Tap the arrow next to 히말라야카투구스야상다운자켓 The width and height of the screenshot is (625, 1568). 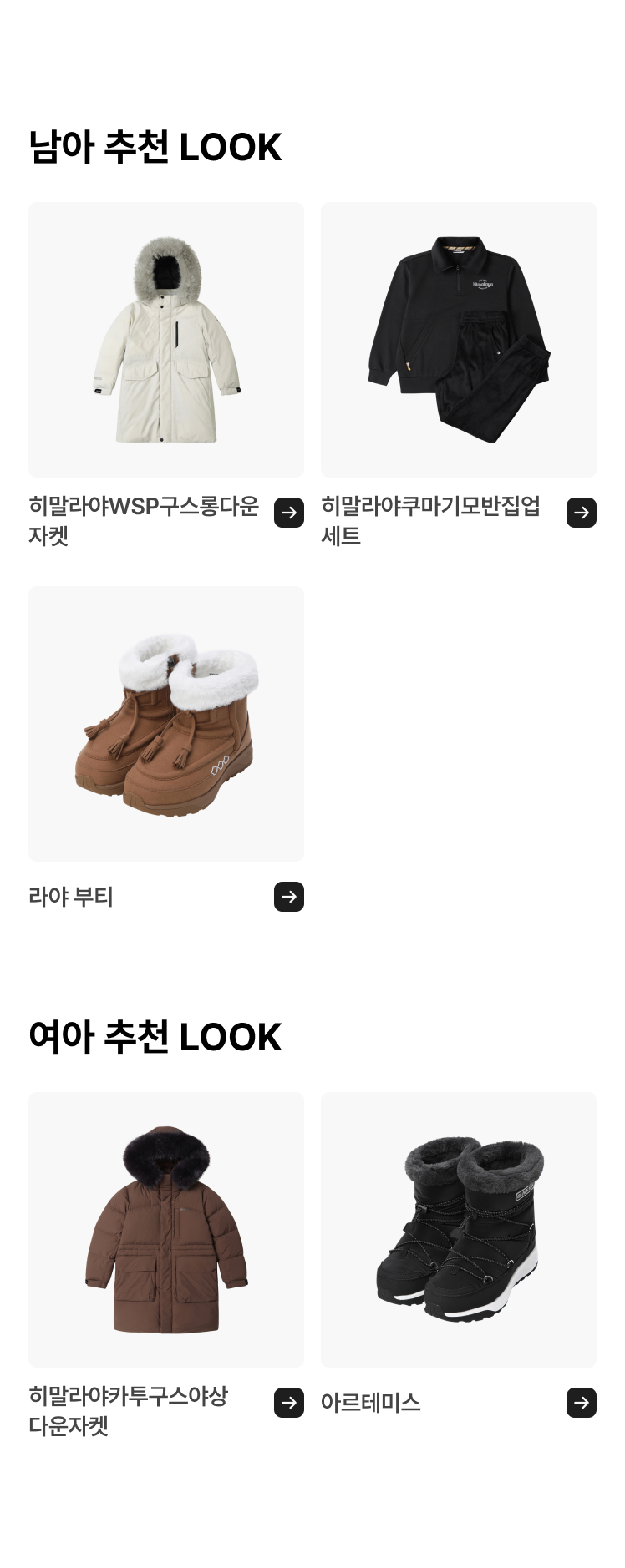click(x=289, y=1403)
